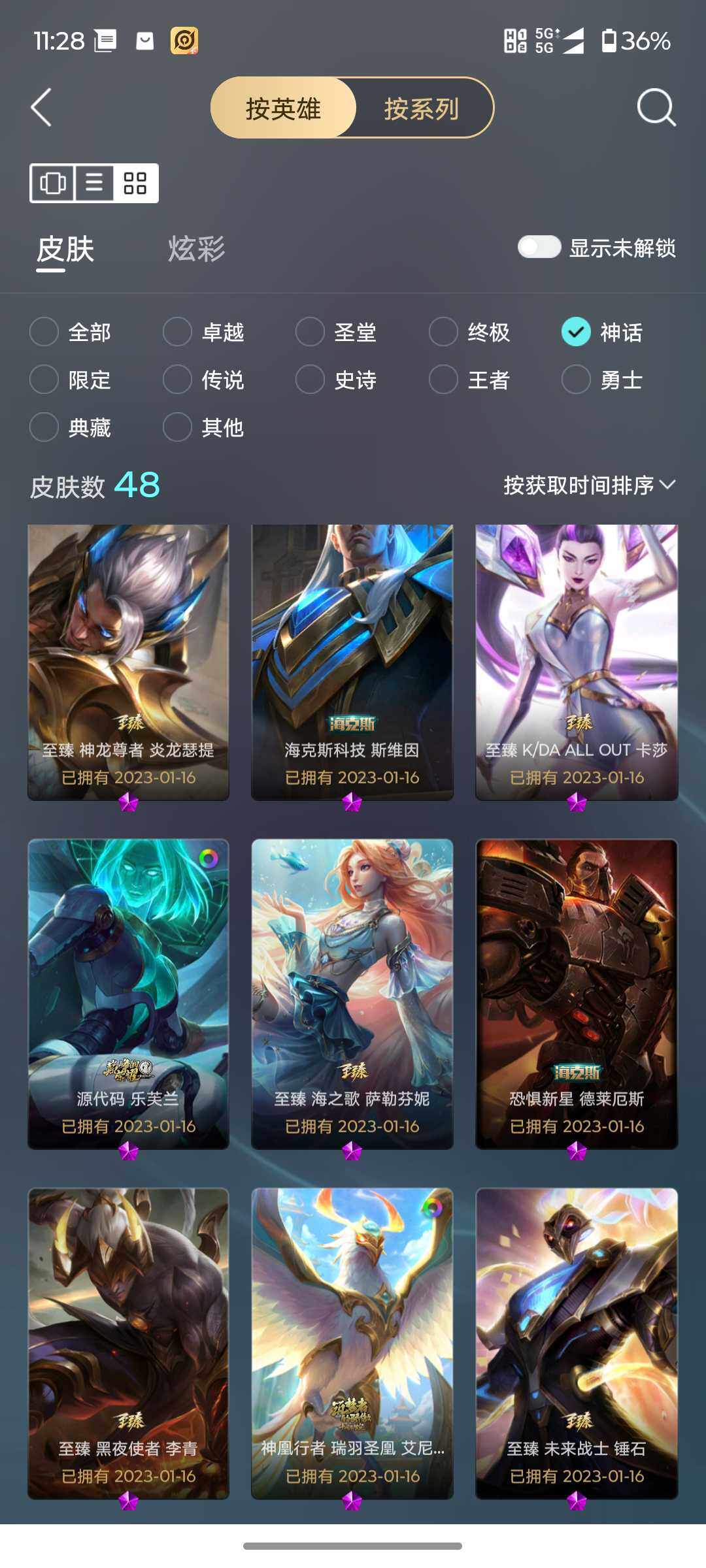Select the 典藏 filter option

point(71,428)
